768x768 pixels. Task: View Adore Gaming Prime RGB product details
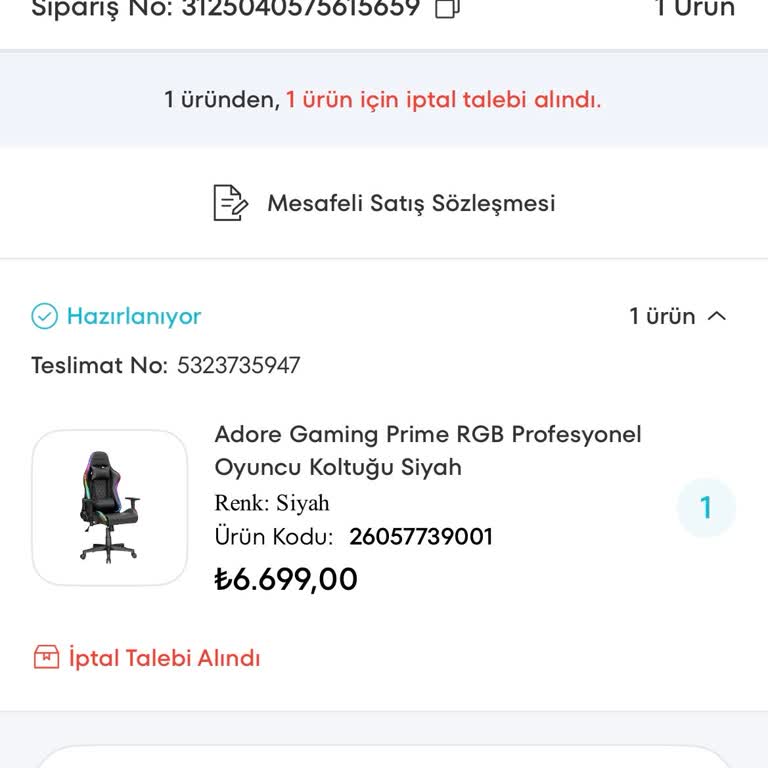pos(427,450)
